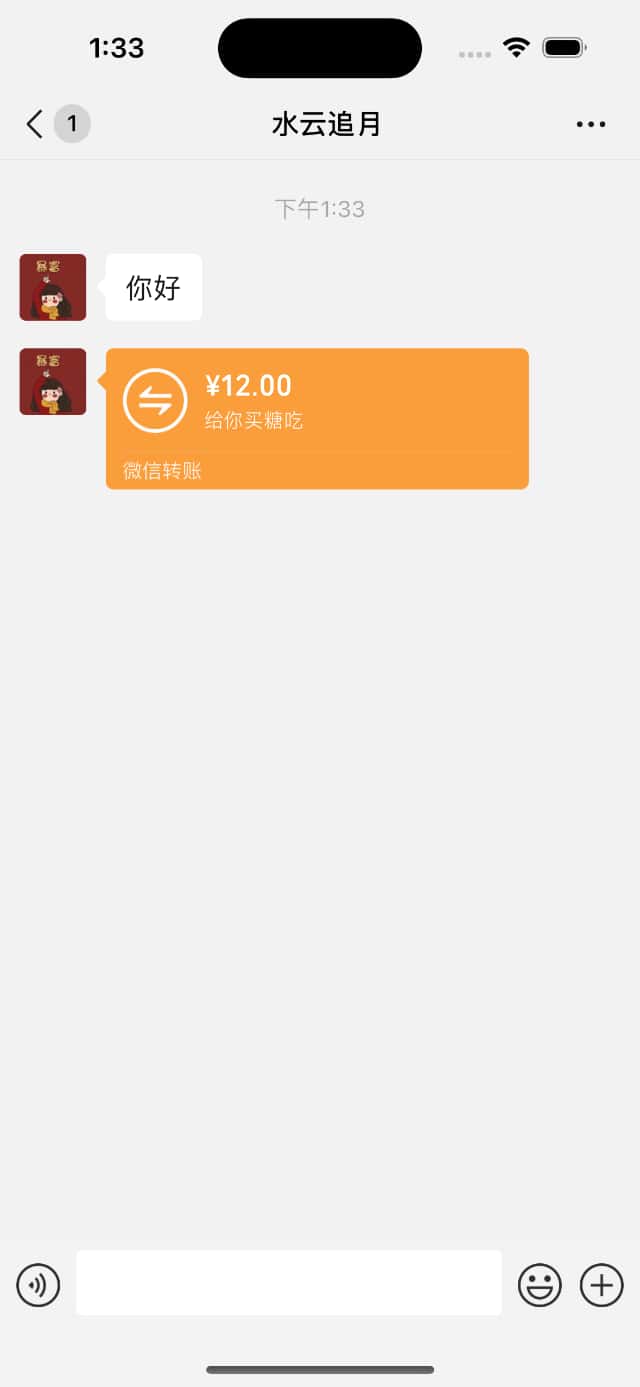This screenshot has height=1387, width=640.
Task: Focus the message text field
Action: [x=289, y=1283]
